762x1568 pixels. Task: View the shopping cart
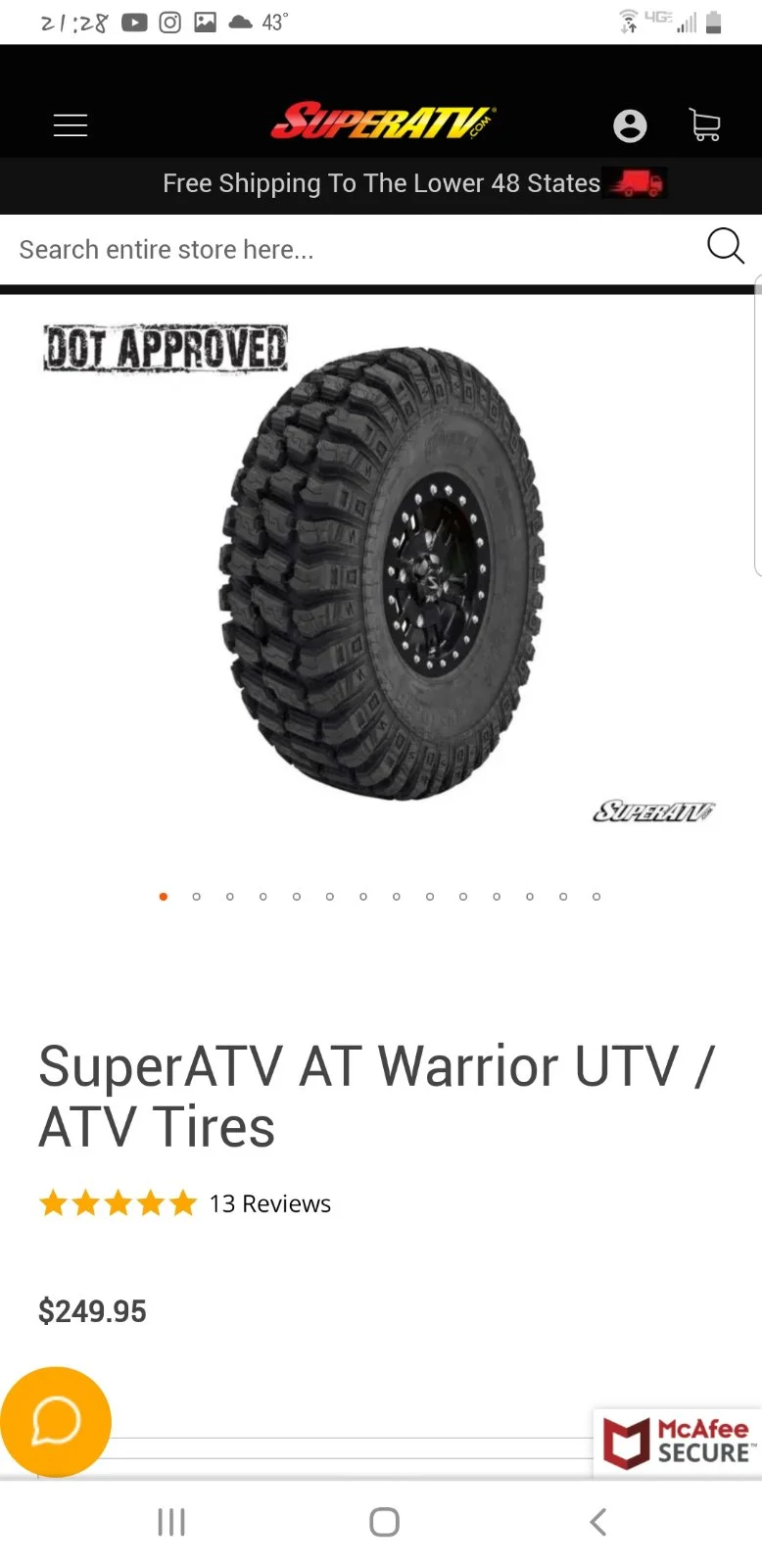704,124
